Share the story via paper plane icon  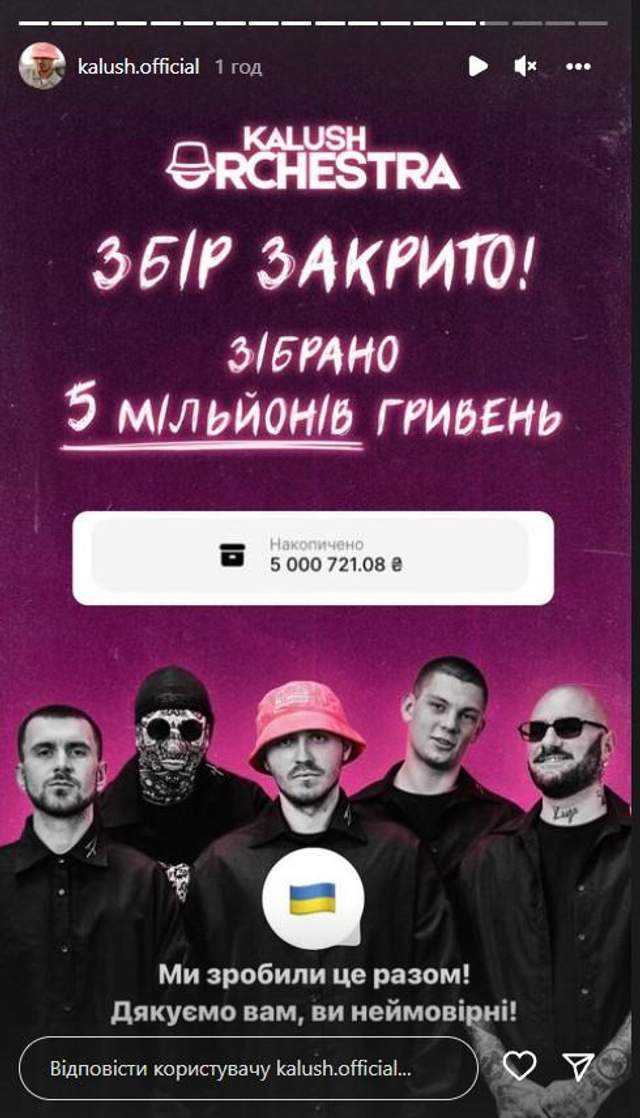(579, 1067)
